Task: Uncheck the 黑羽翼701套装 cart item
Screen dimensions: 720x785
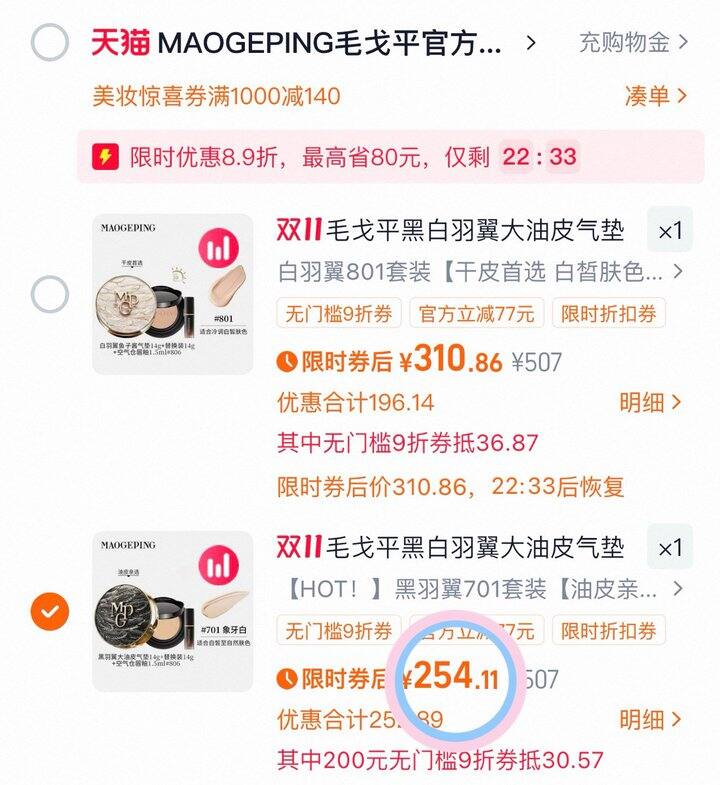Action: (x=50, y=611)
